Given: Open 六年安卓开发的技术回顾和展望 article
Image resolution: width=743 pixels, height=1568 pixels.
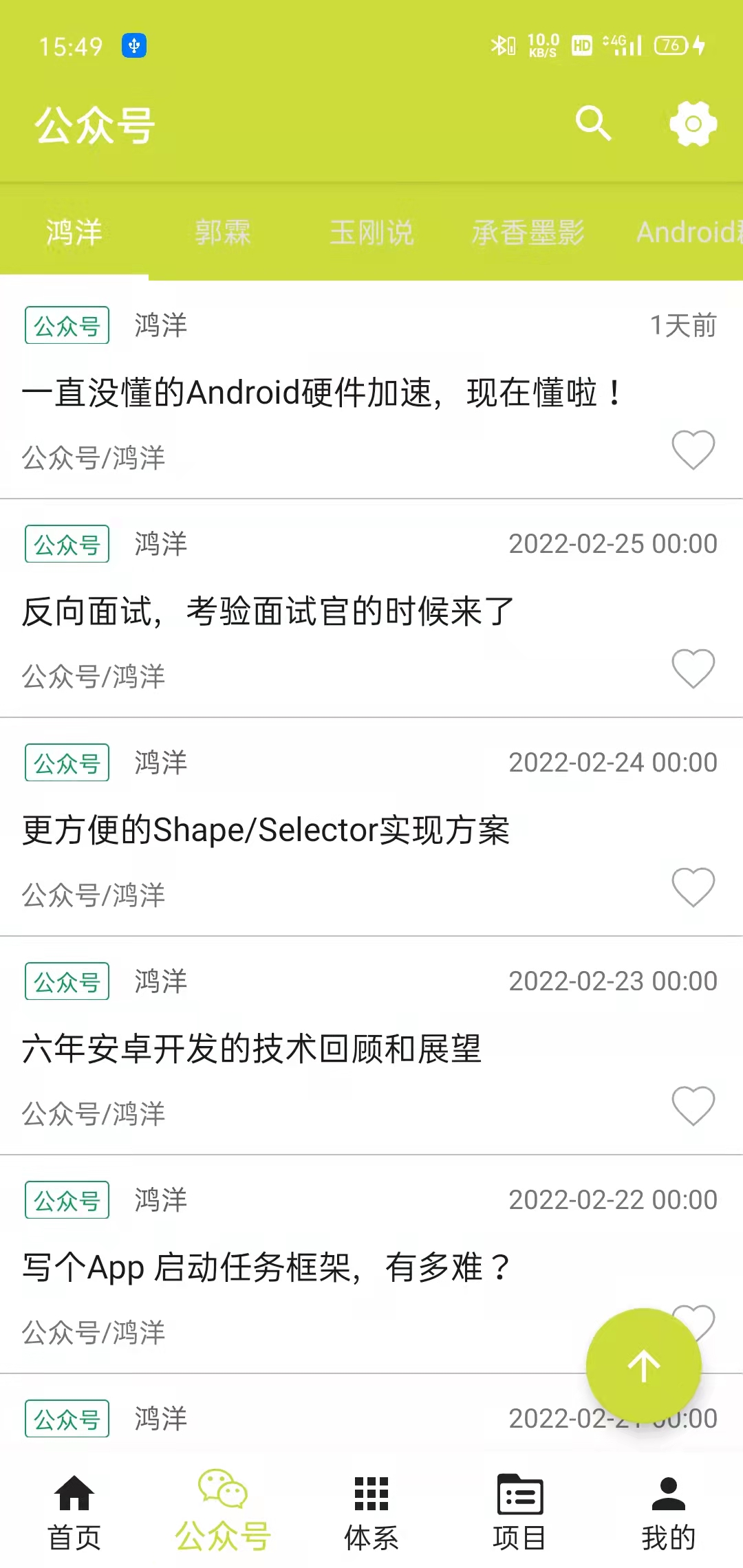Looking at the screenshot, I should coord(252,1049).
